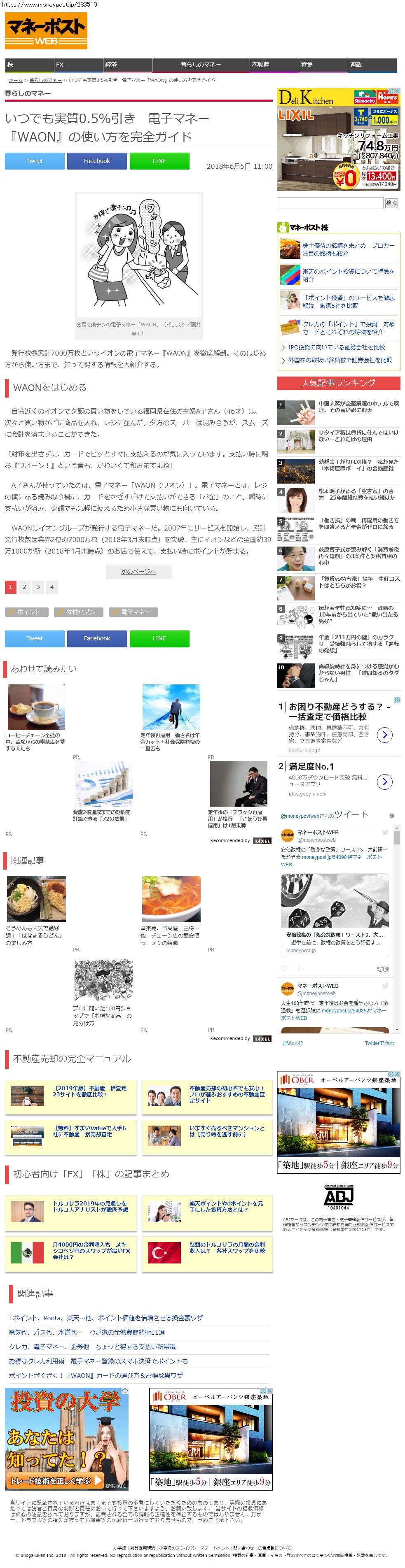Tap the sidebar search input box
Viewport: 405px width, 1568px height.
click(x=330, y=203)
